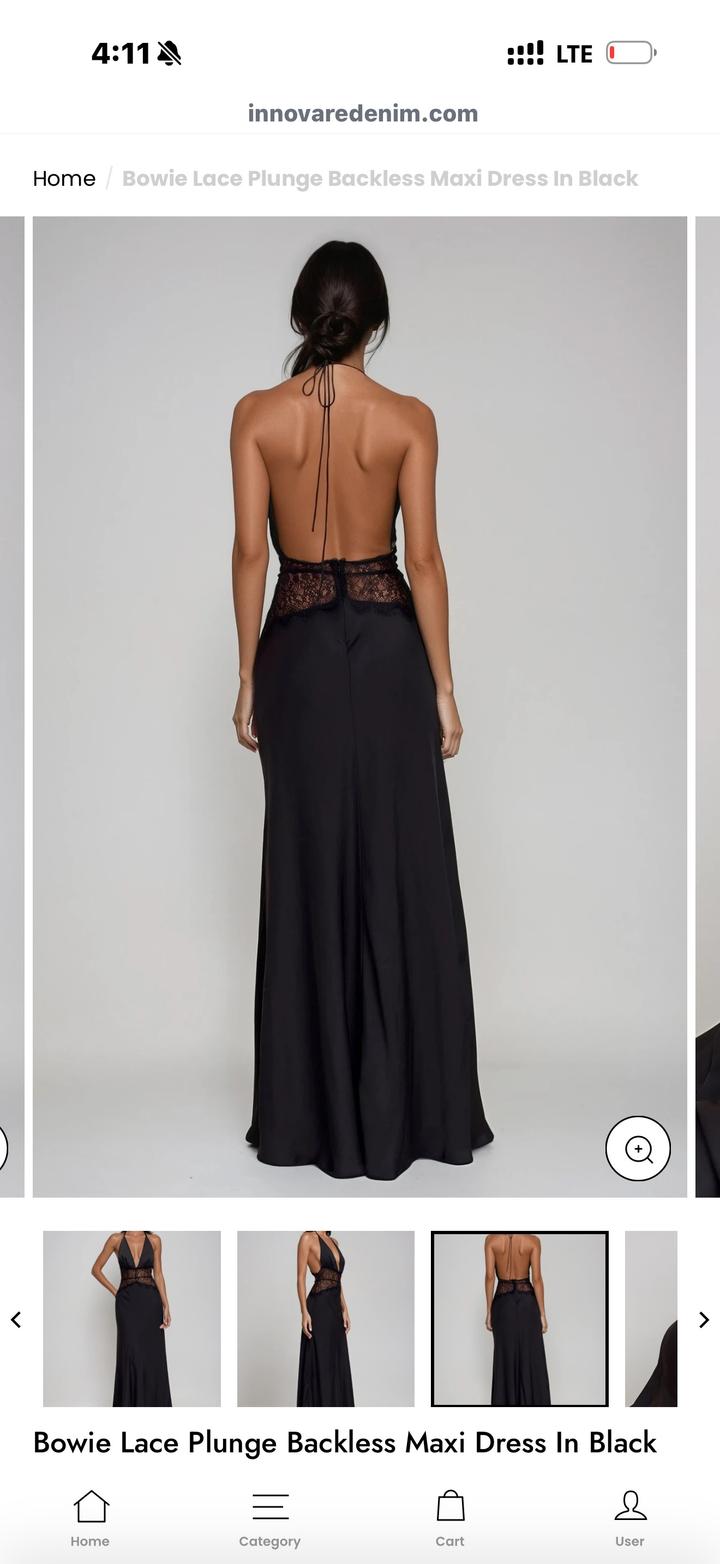Go to the User tab
Screen dimensions: 720x1564
630,1518
